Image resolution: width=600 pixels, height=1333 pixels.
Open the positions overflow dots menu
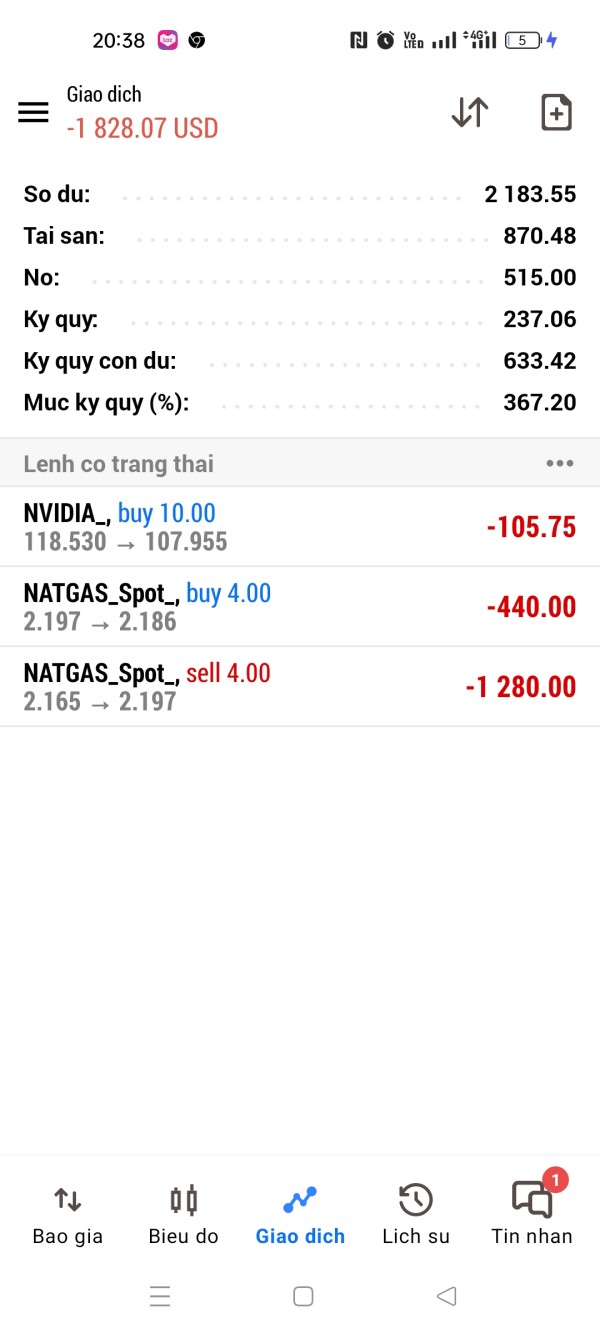click(x=559, y=463)
